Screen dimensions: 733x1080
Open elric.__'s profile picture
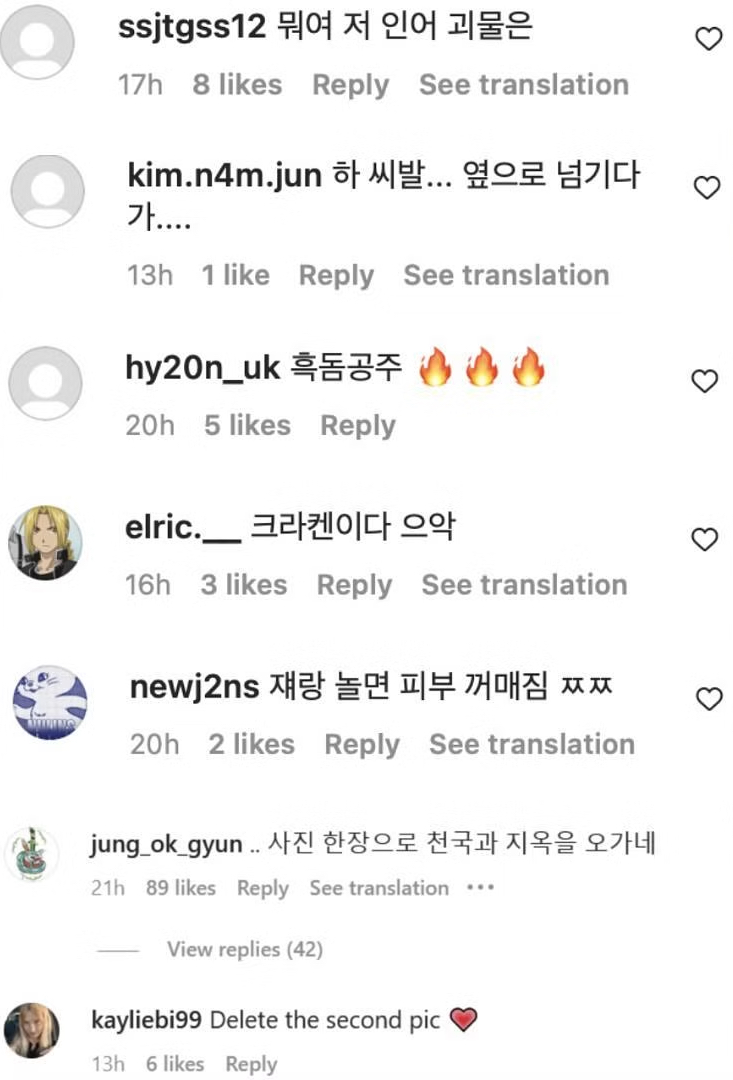tap(46, 542)
